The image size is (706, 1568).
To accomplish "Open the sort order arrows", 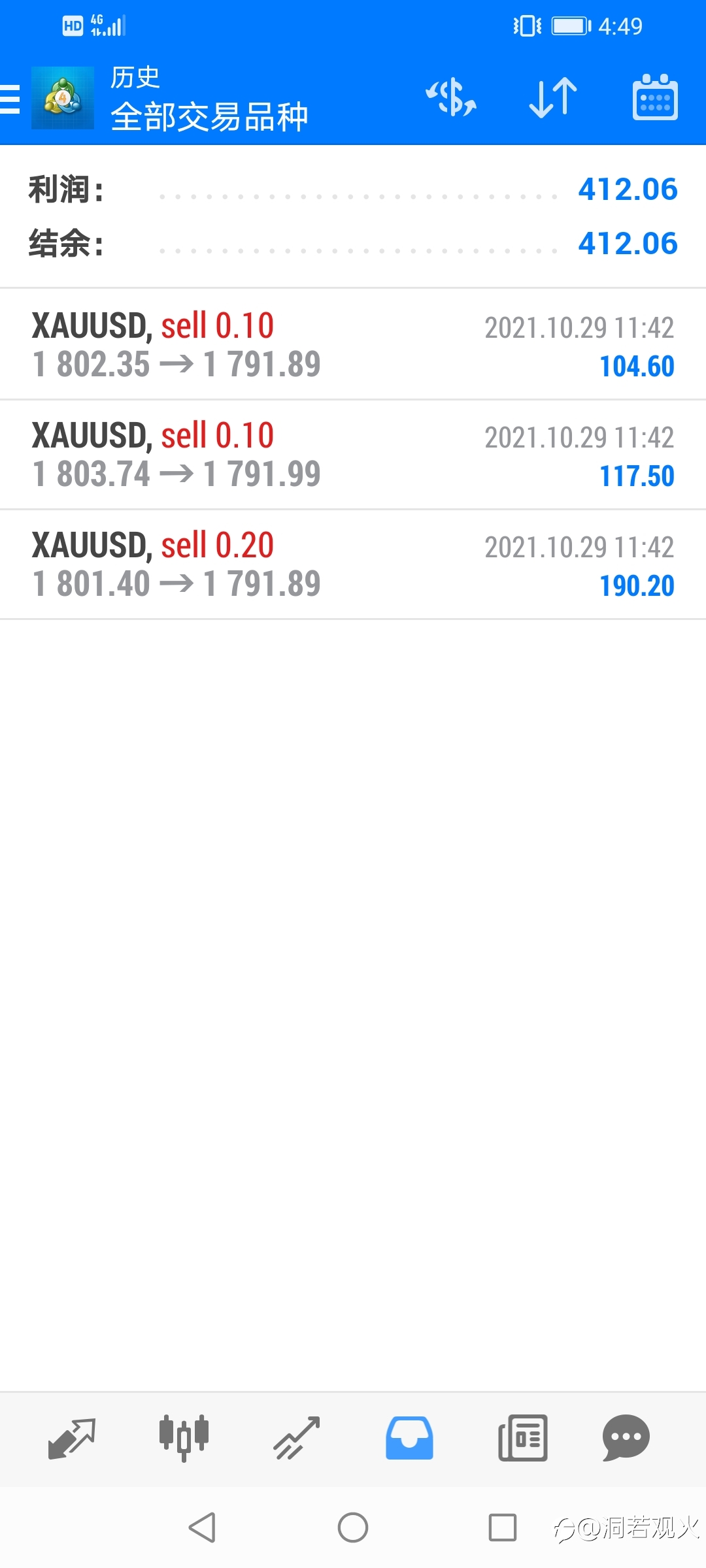I will pos(553,98).
